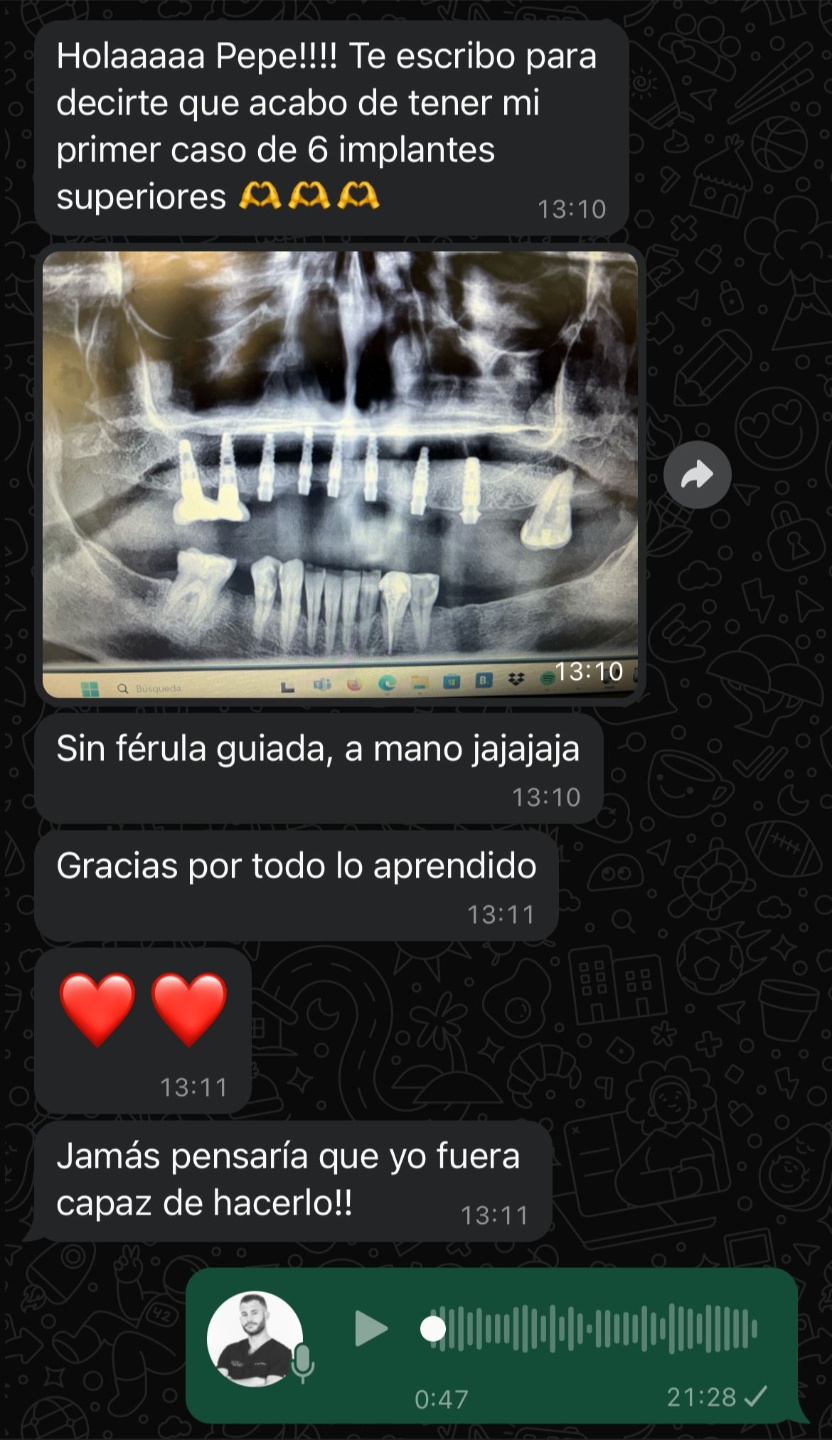
Task: Forward the X-ray image message
Action: click(x=697, y=475)
